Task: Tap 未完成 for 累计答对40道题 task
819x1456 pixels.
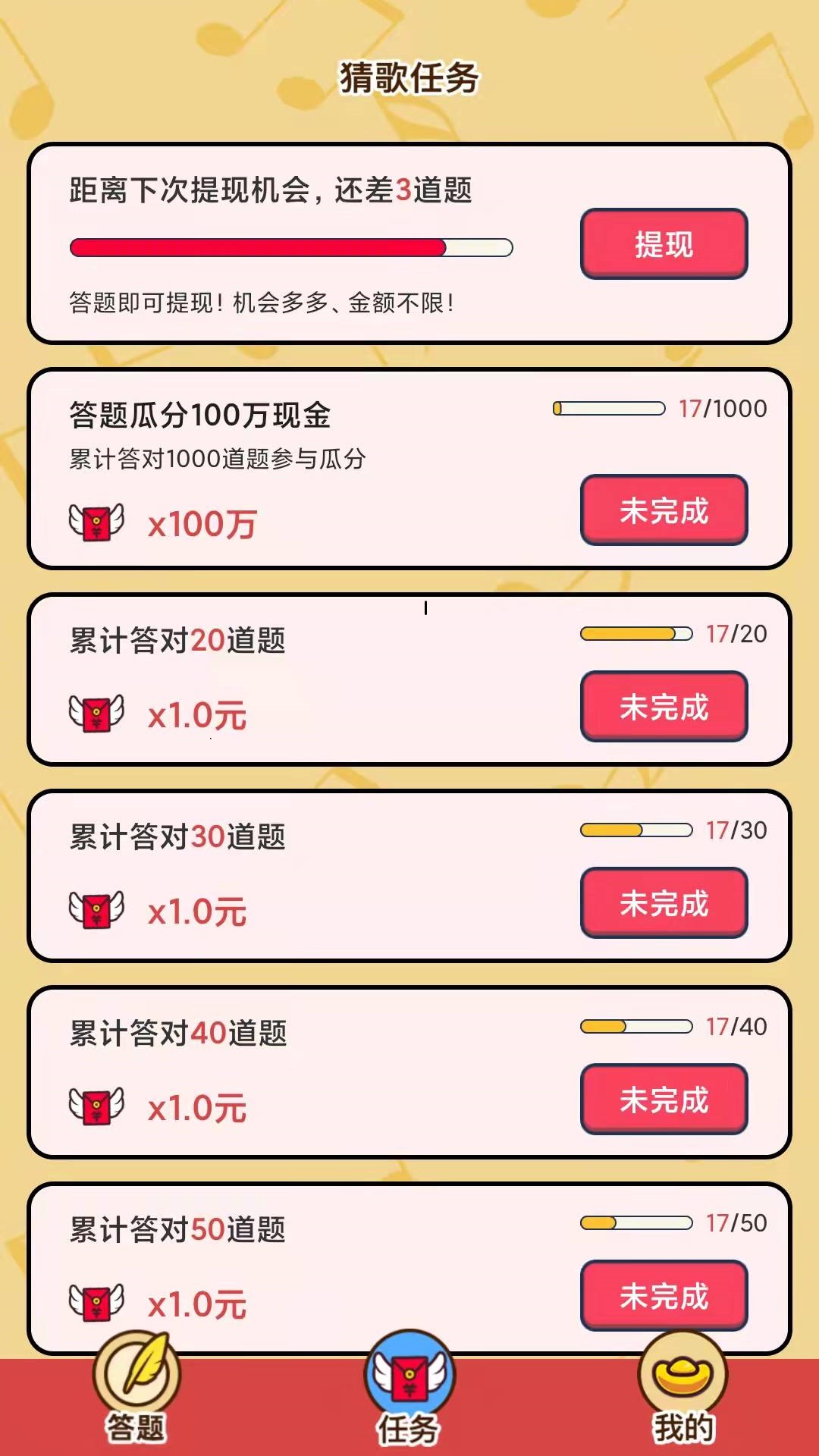Action: pos(664,1100)
